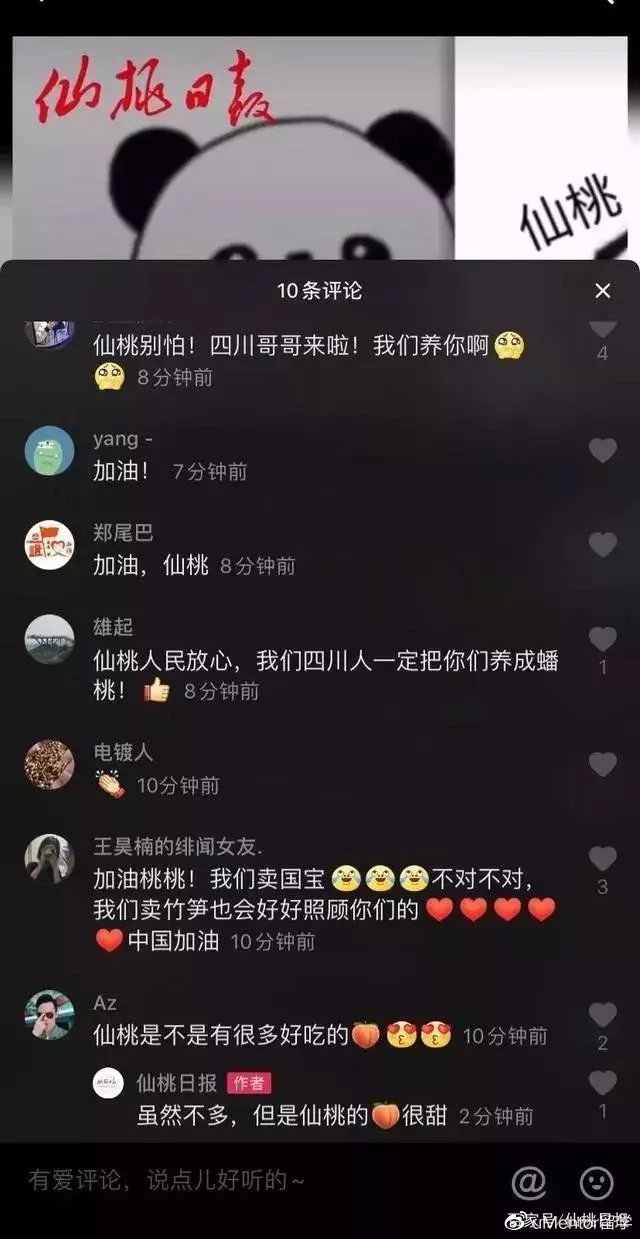The height and width of the screenshot is (1239, 640).
Task: Like the comment from 王昊楠的绯闻女友.
Action: (x=602, y=858)
